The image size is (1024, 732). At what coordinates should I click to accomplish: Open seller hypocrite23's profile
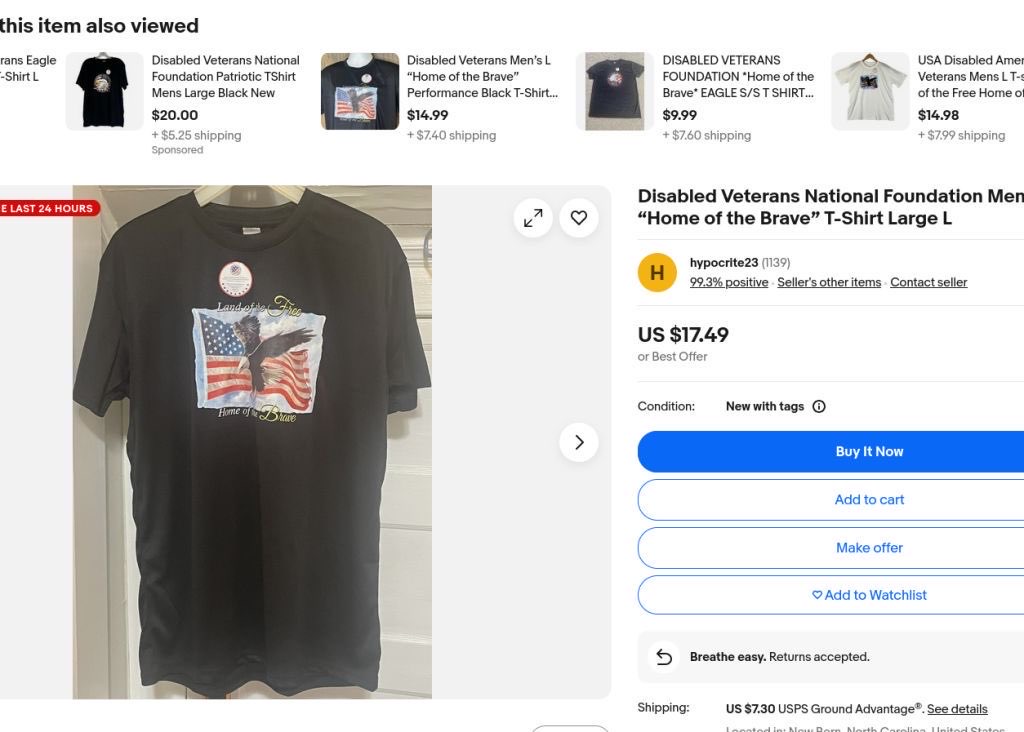coord(724,263)
